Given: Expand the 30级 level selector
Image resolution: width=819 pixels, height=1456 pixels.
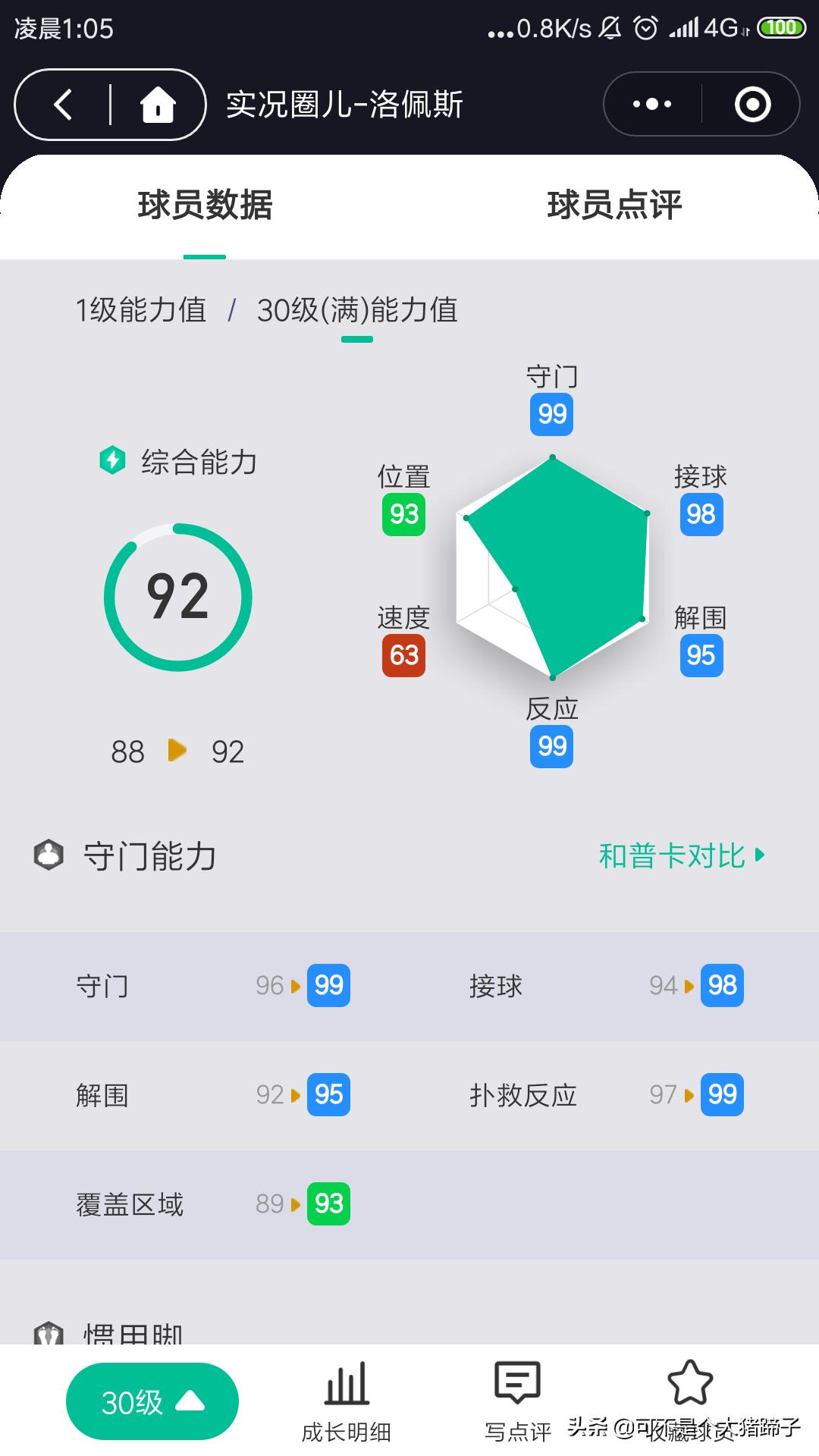Looking at the screenshot, I should coord(152,1401).
